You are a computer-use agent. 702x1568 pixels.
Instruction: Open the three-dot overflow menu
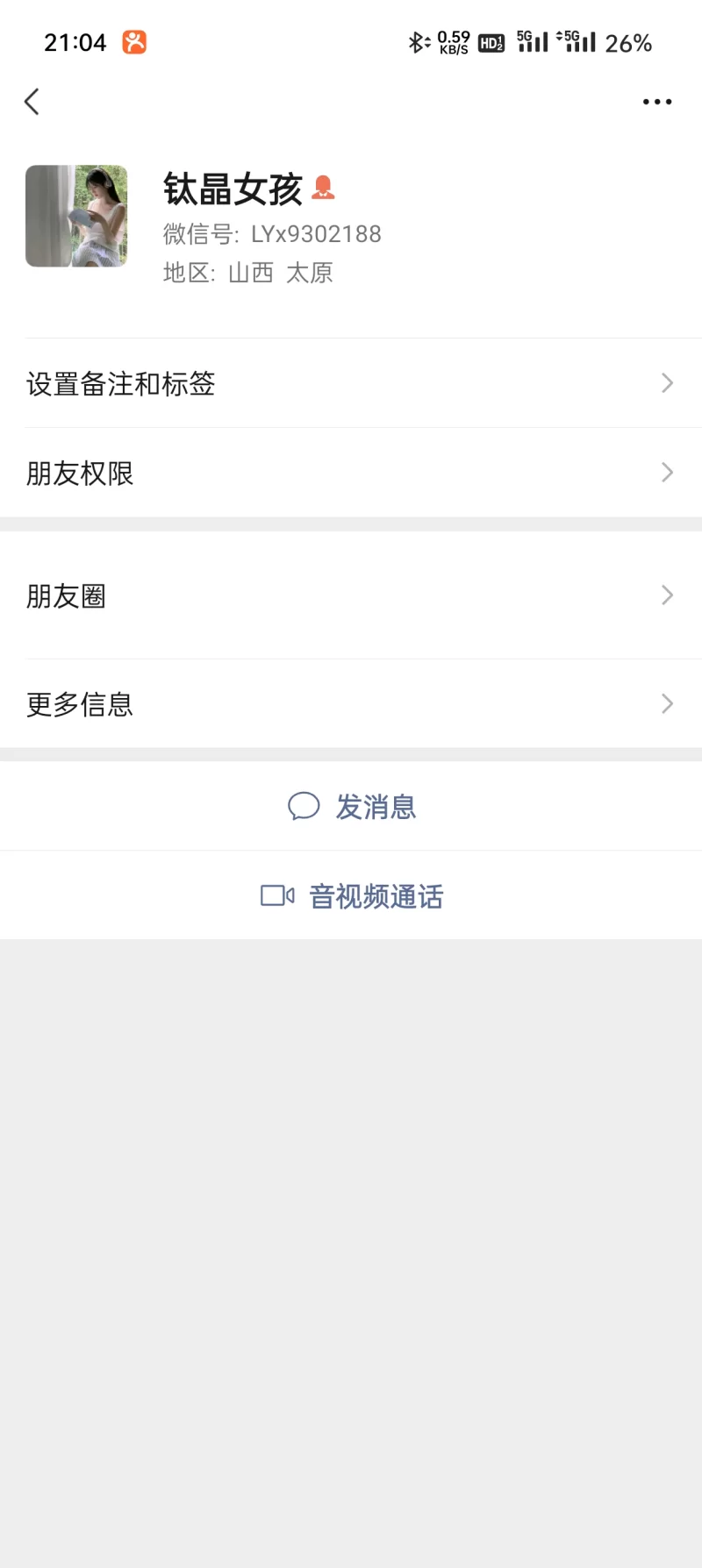pyautogui.click(x=656, y=102)
